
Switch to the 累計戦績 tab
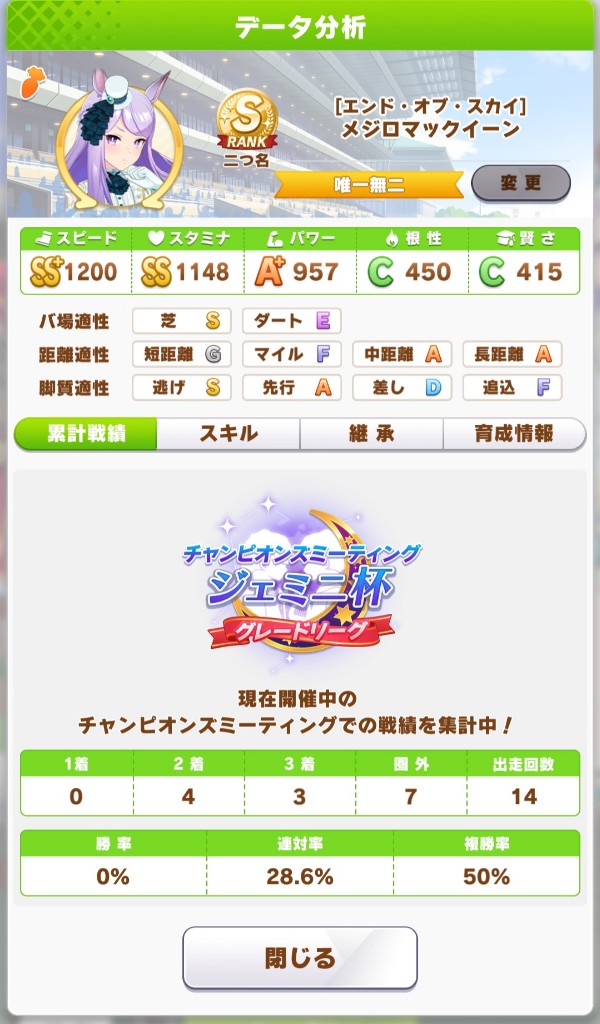[86, 434]
